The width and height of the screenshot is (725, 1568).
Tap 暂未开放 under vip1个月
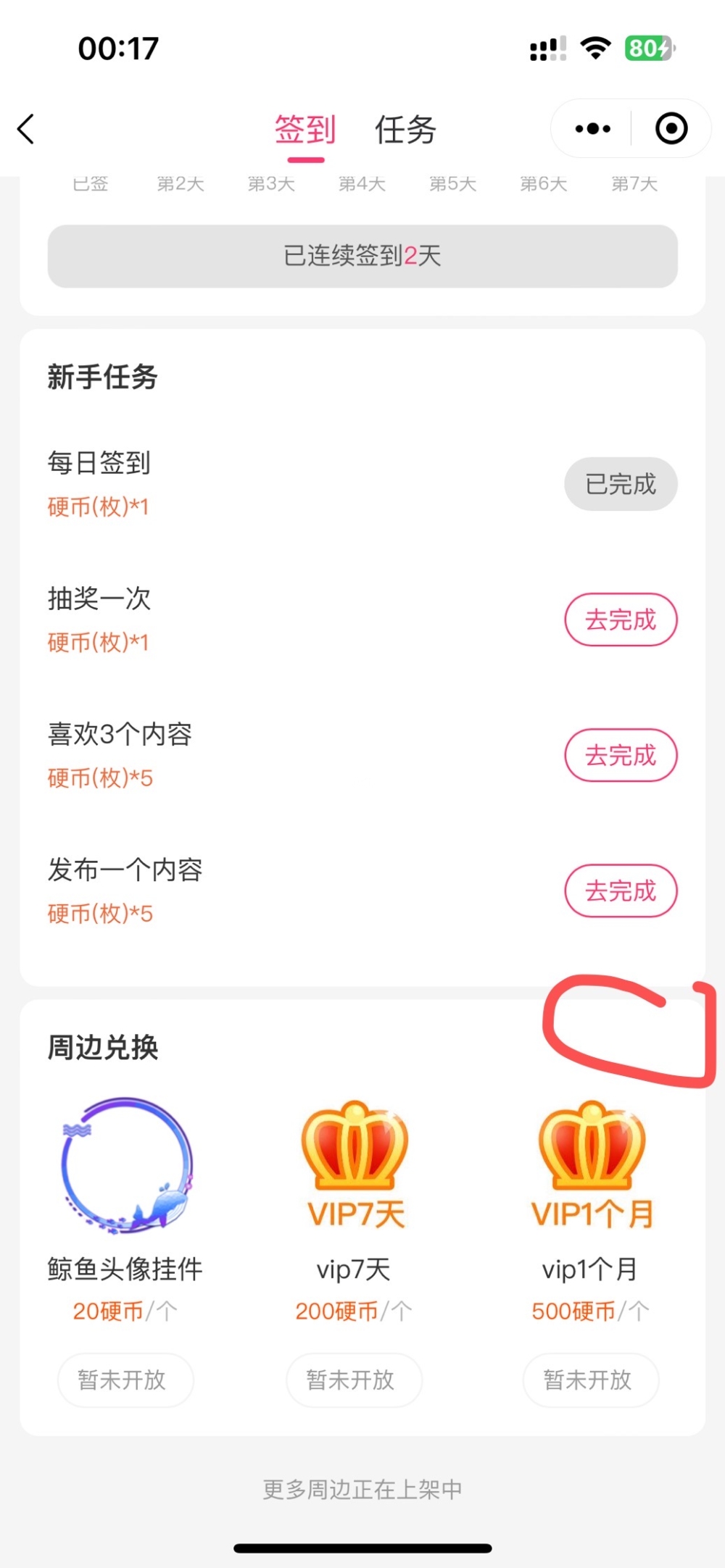pos(590,1380)
